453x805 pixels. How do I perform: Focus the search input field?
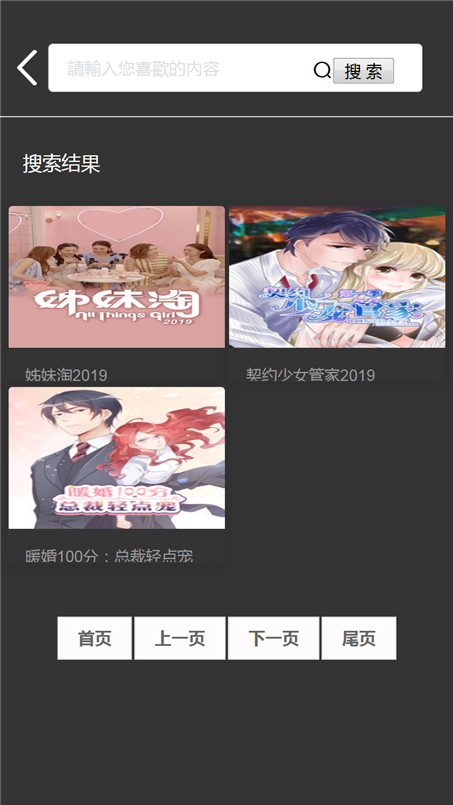[x=187, y=69]
